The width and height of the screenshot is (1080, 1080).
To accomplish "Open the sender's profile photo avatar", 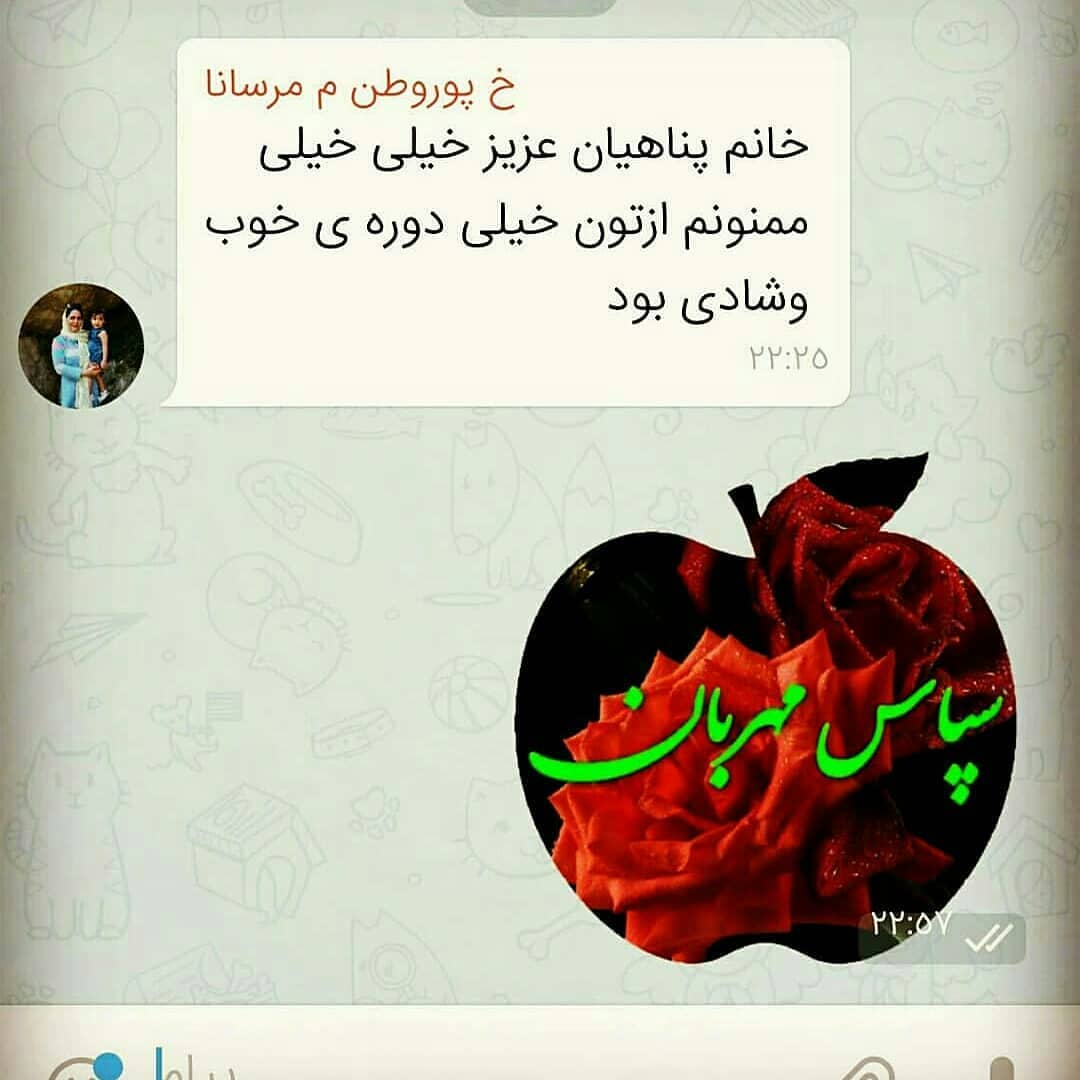I will click(81, 346).
